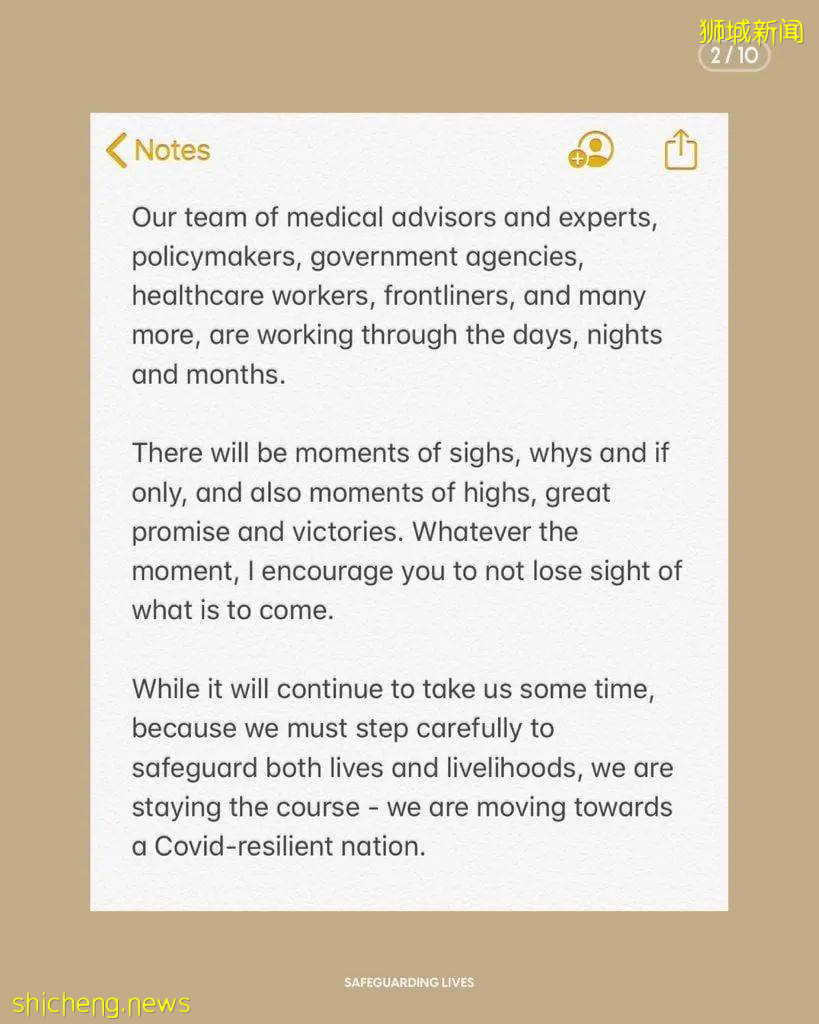
Task: Select the plus badge on the collaborator icon
Action: 577,159
